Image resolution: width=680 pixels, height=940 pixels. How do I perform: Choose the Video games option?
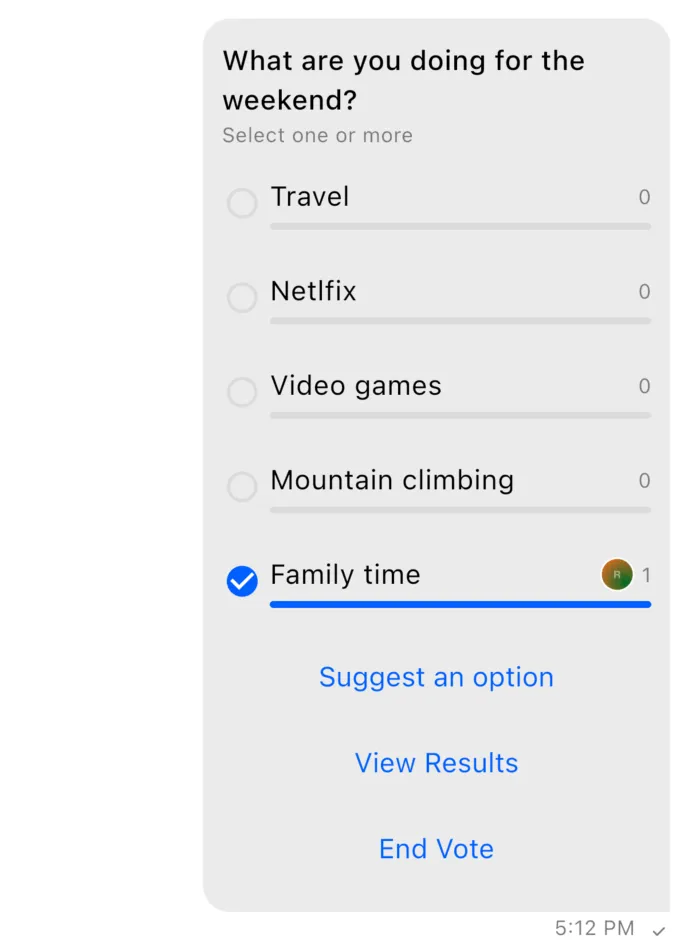point(242,392)
